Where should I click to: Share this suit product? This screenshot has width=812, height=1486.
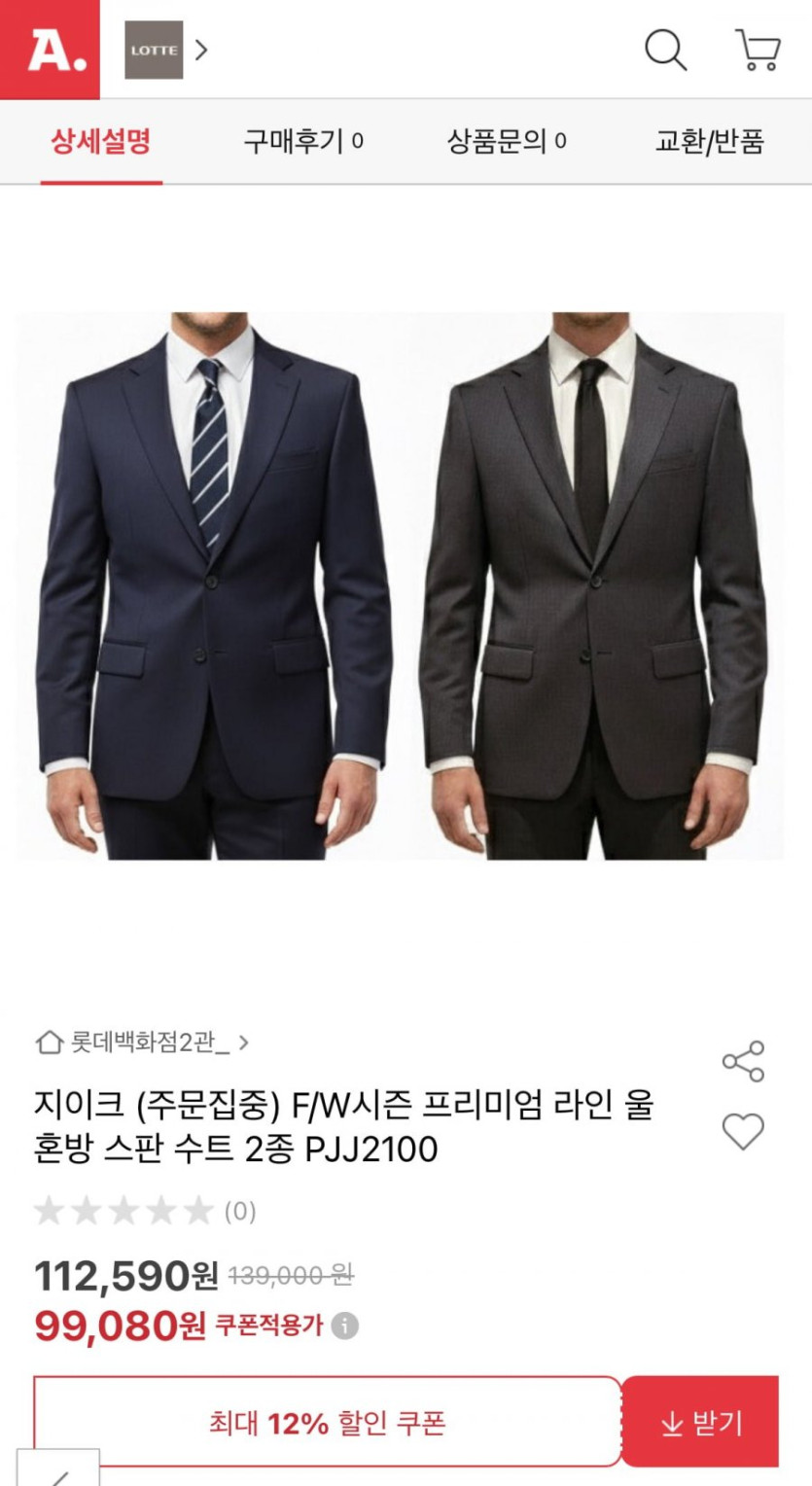(x=743, y=1061)
